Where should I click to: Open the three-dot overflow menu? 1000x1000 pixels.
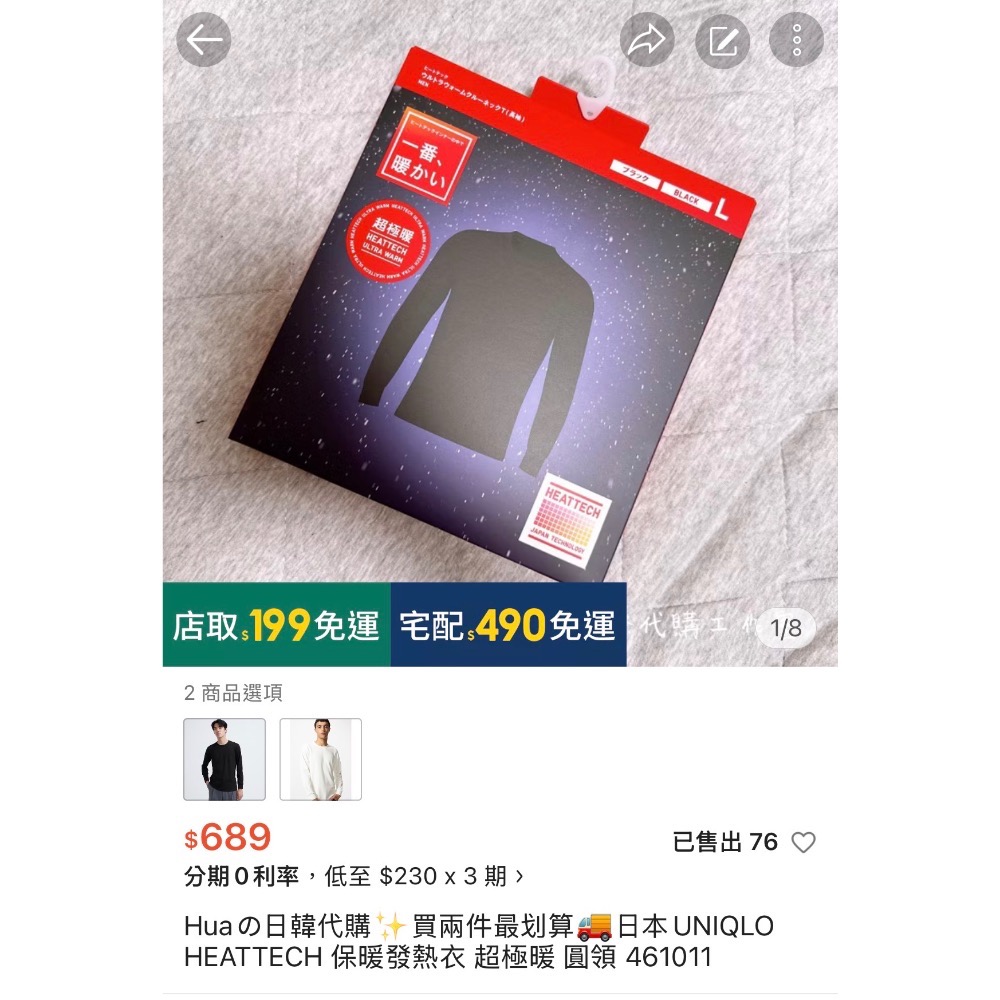796,40
